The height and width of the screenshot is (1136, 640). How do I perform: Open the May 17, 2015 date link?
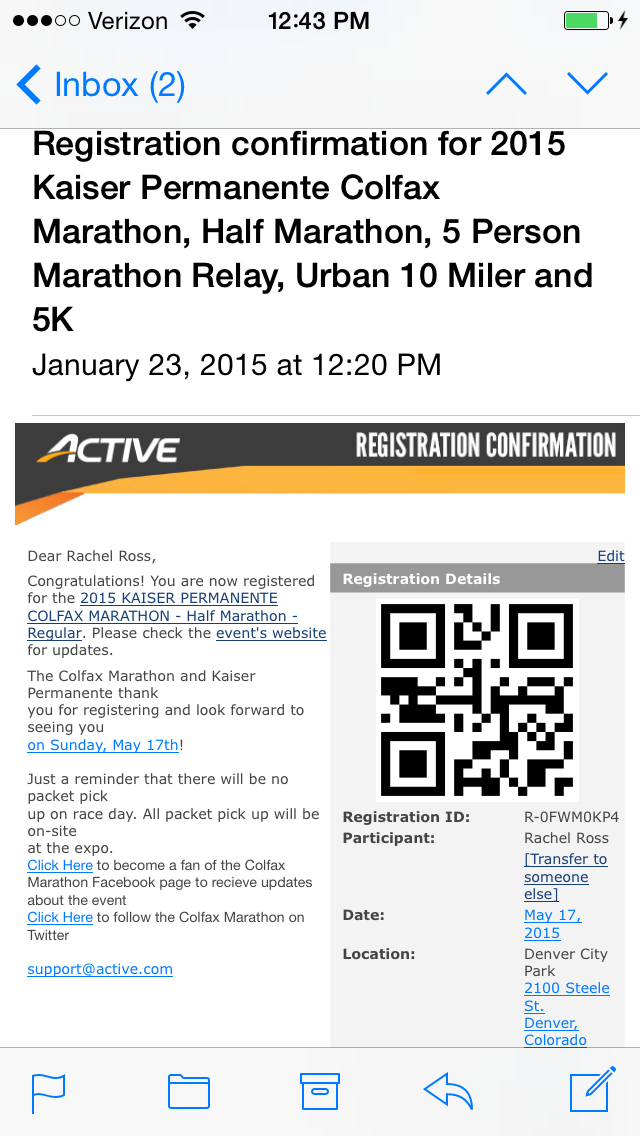coord(552,924)
